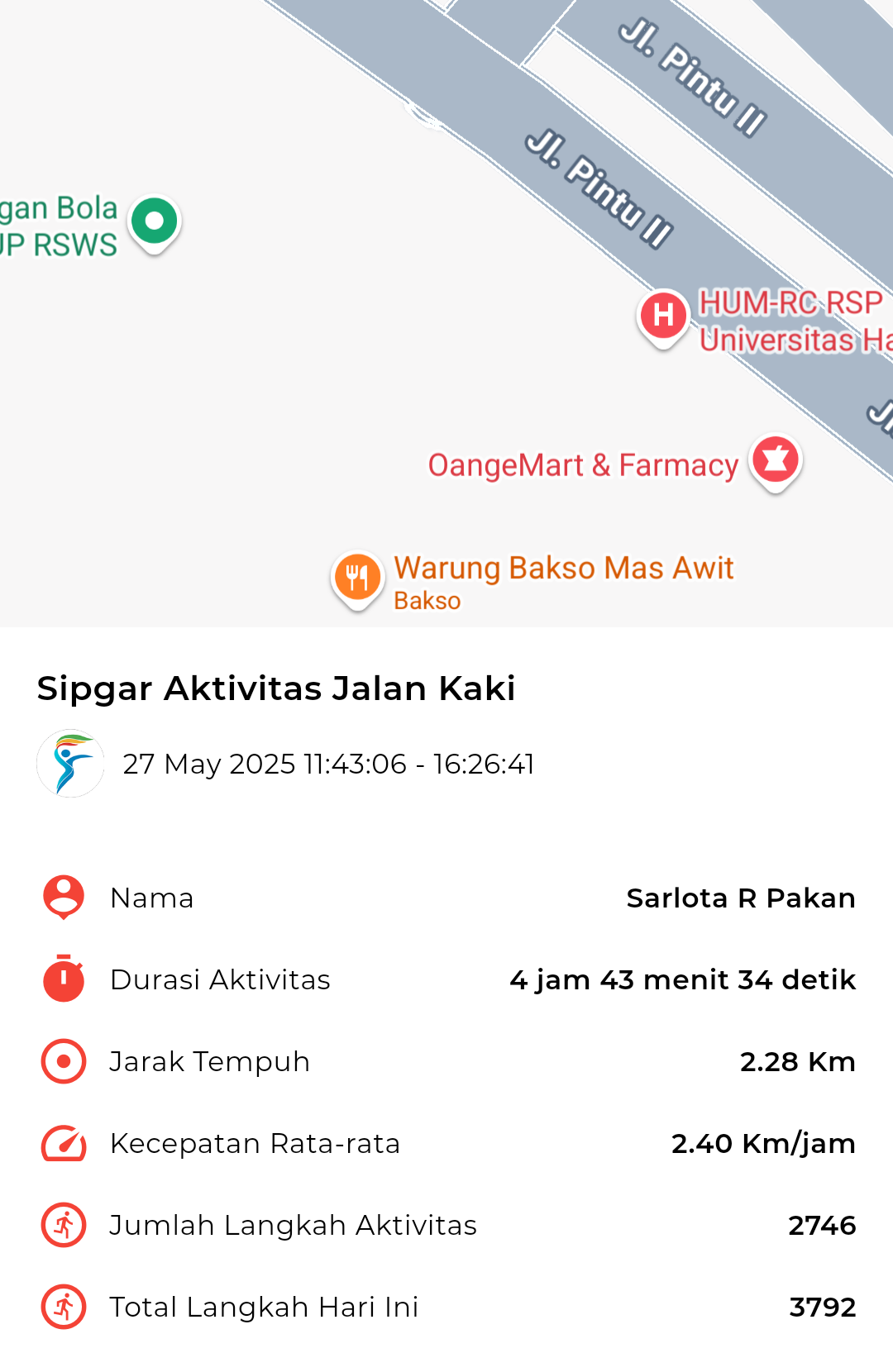Click the 2746 step count value
This screenshot has width=893, height=1372.
[x=824, y=1225]
